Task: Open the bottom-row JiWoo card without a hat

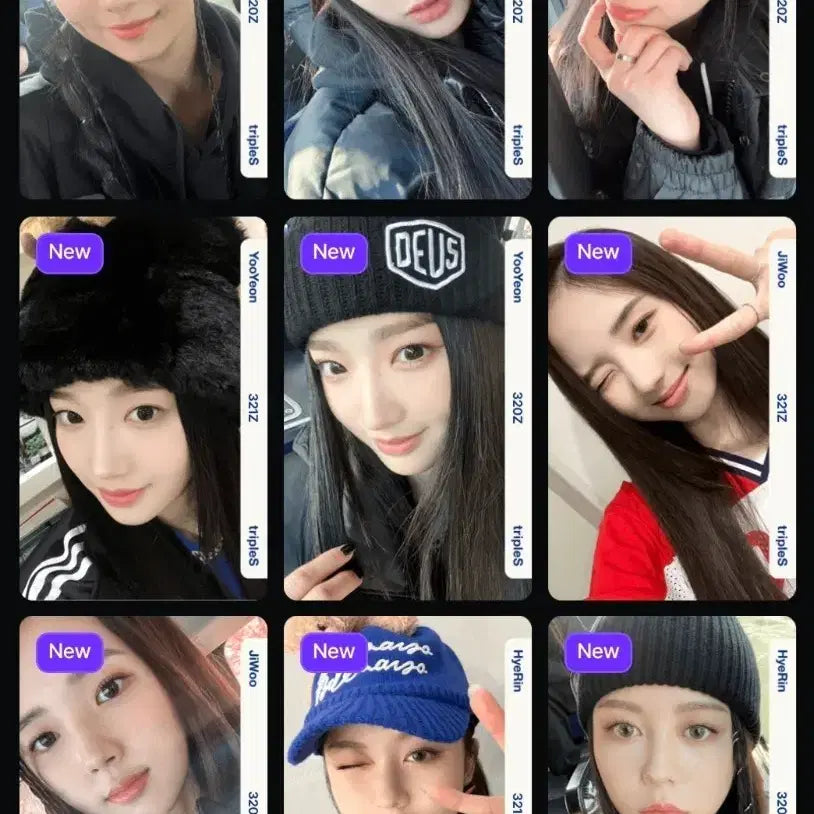Action: pos(142,715)
